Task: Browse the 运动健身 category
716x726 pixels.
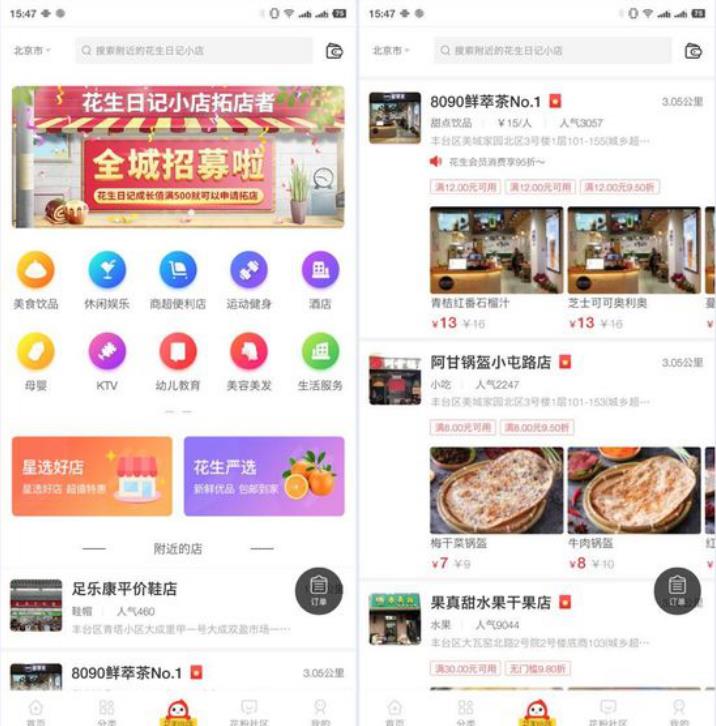Action: pos(249,271)
